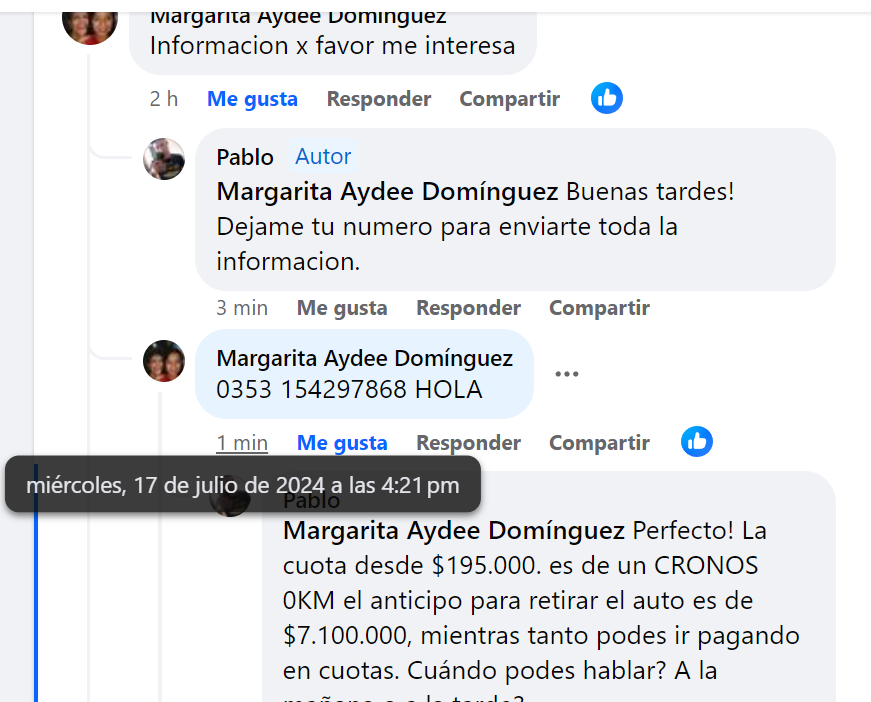Viewport: 871px width, 702px height.
Task: Open options menu beside the phone number comment
Action: click(x=567, y=374)
